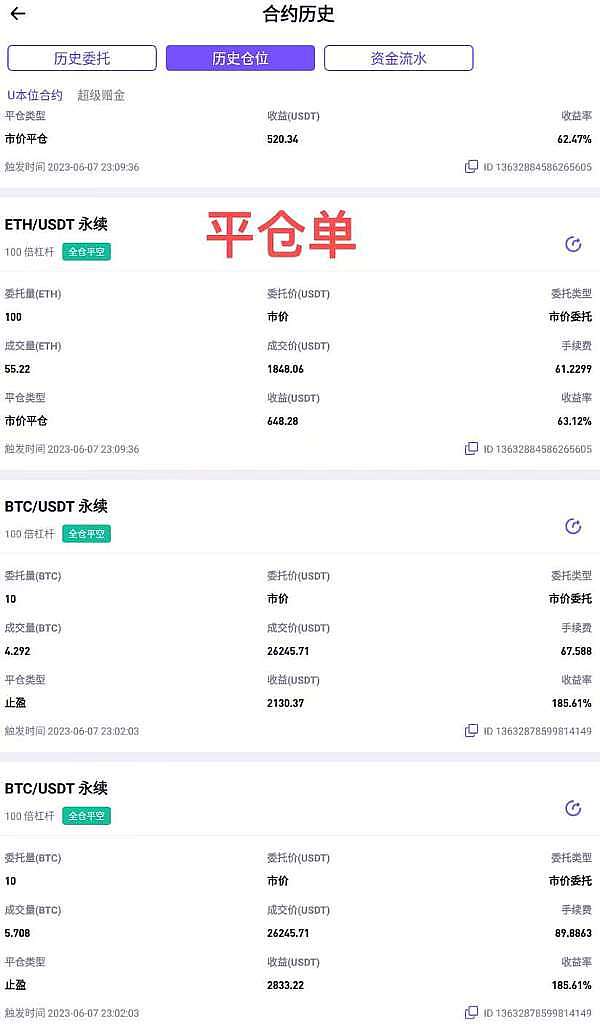Screen dimensions: 600x1032
Task: Tap the circular arrow icon on the ETH/USDT card
Action: click(x=573, y=244)
